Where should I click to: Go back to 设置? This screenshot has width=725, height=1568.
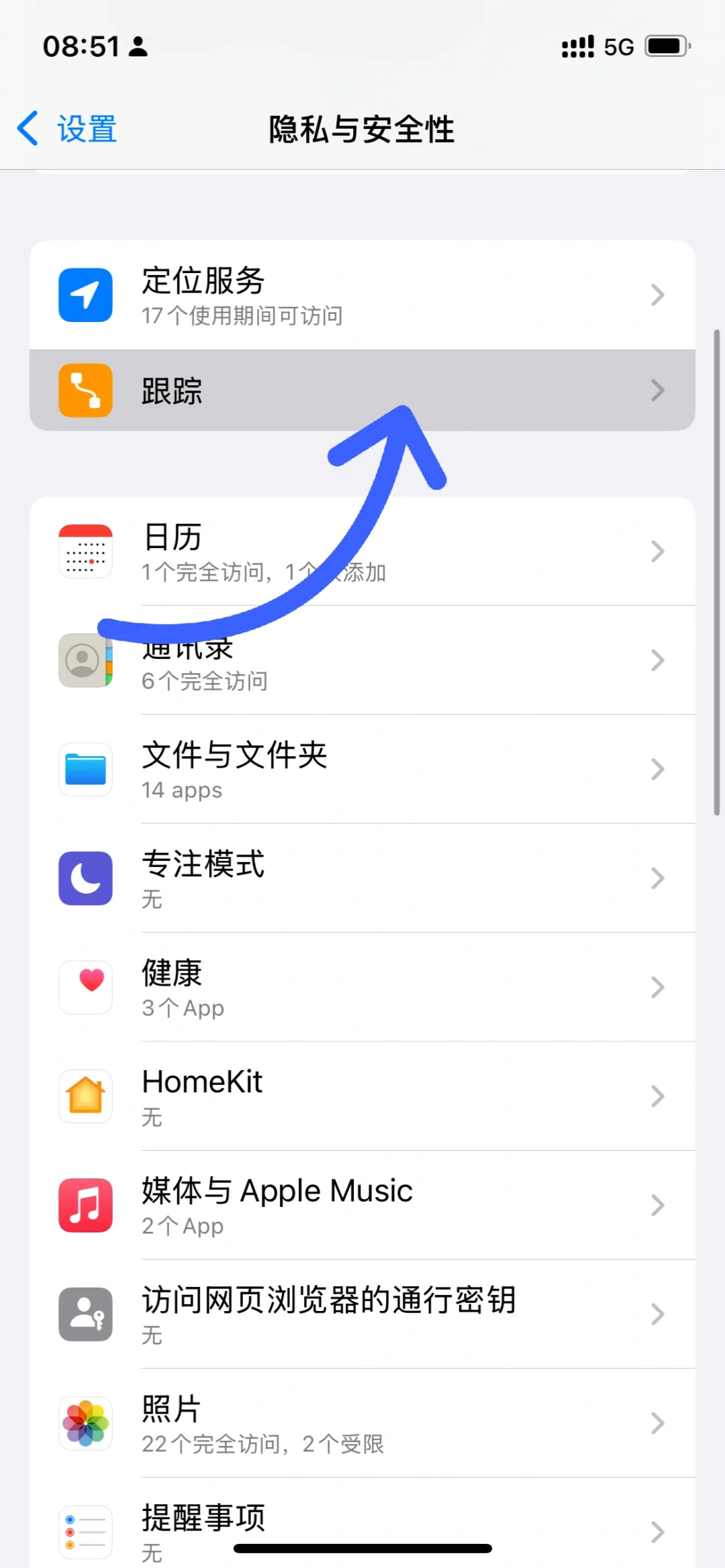coord(67,129)
